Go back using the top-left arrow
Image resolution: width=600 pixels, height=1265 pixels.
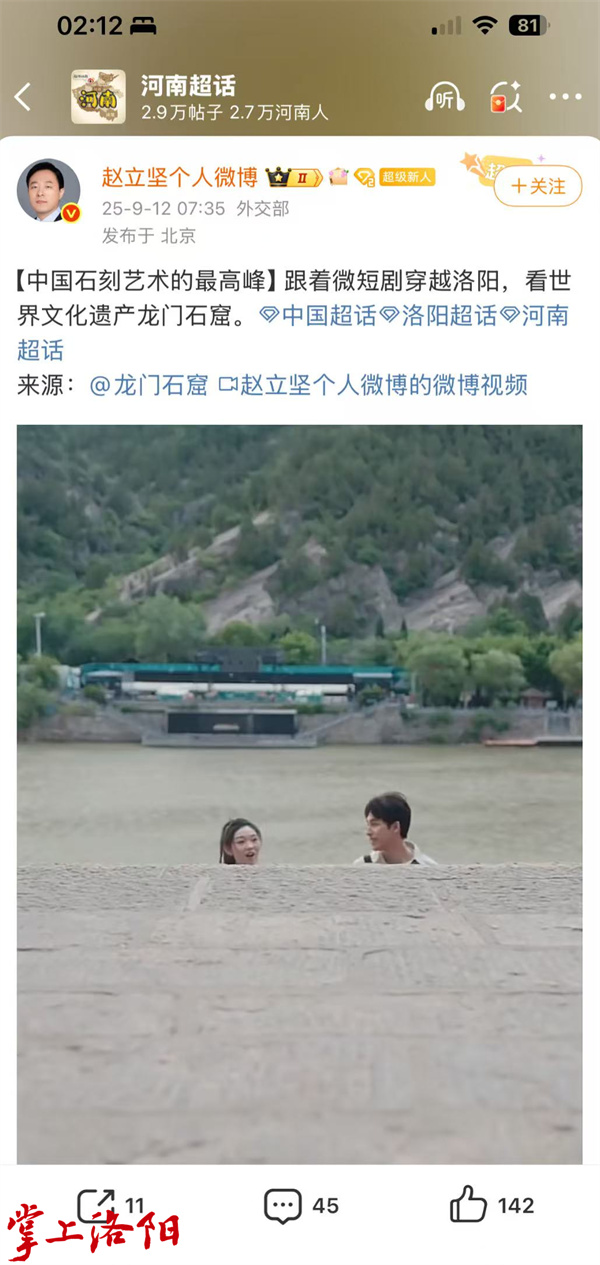[x=23, y=97]
